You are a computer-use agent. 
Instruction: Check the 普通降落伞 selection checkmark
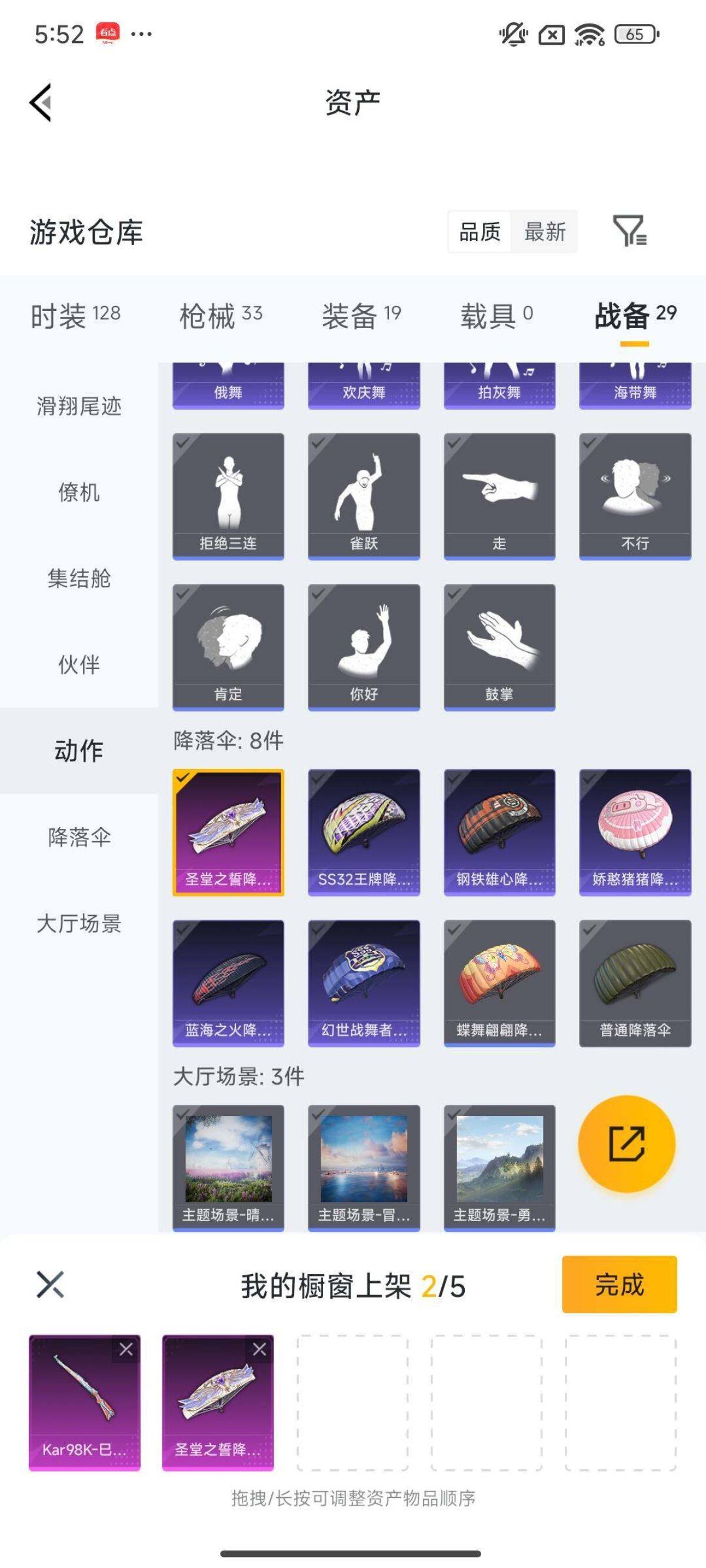[x=589, y=932]
